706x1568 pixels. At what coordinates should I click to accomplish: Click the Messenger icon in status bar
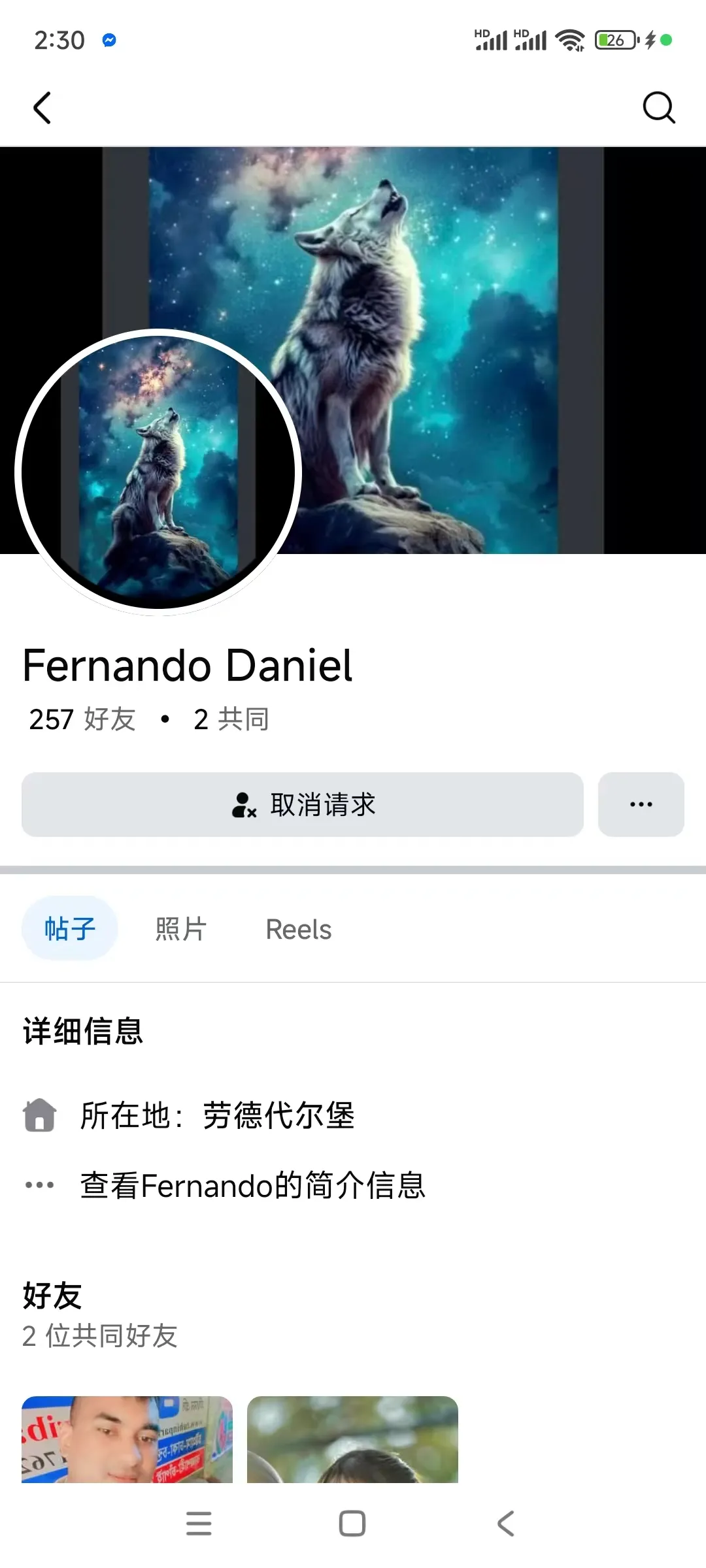pyautogui.click(x=109, y=40)
